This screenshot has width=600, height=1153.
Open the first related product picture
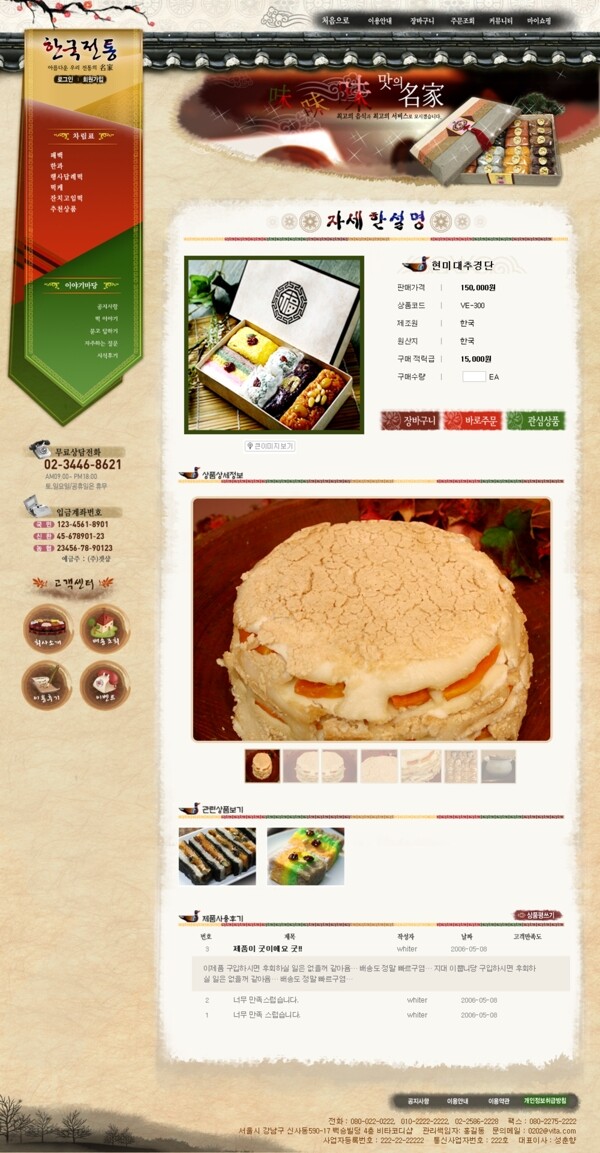217,856
